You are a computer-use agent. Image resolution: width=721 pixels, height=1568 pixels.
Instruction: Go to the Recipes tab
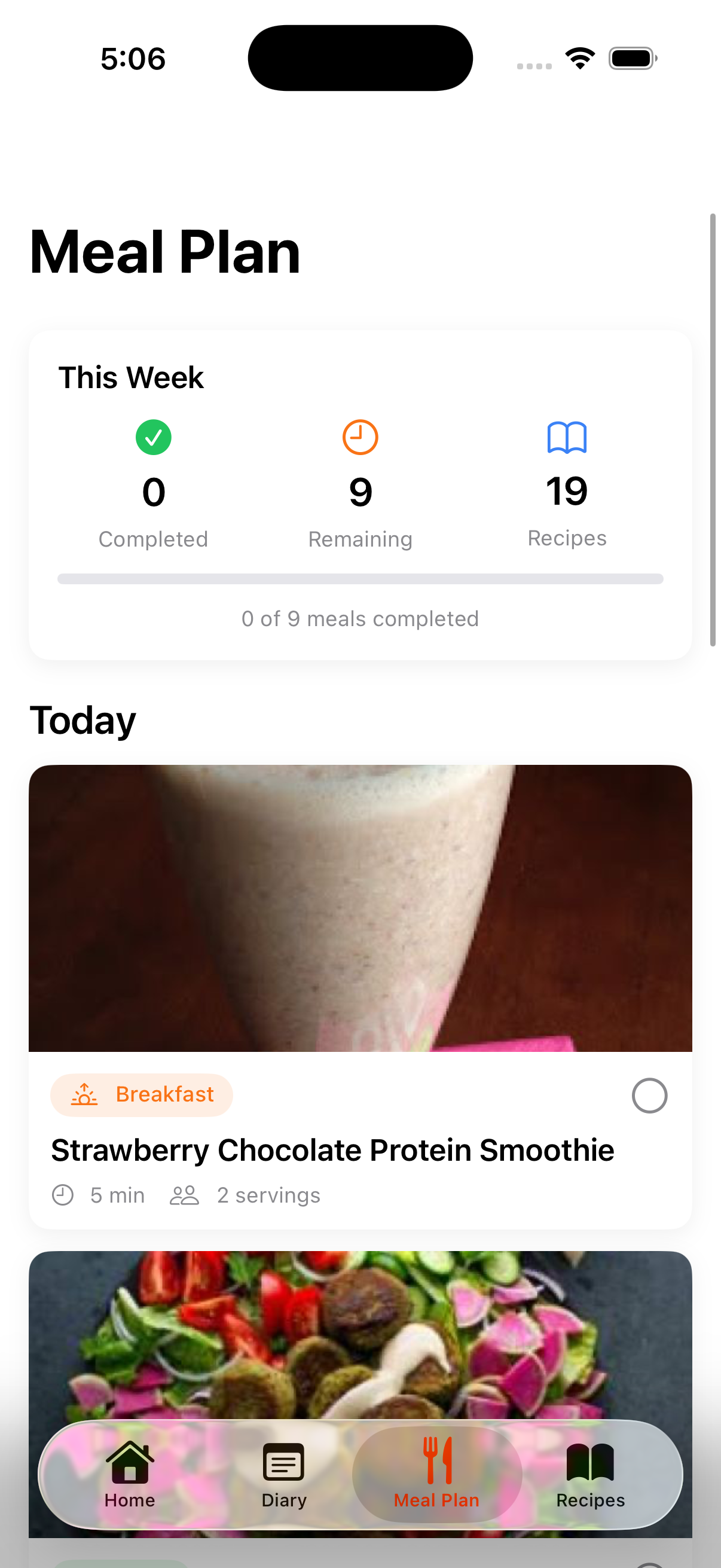[x=589, y=1474]
